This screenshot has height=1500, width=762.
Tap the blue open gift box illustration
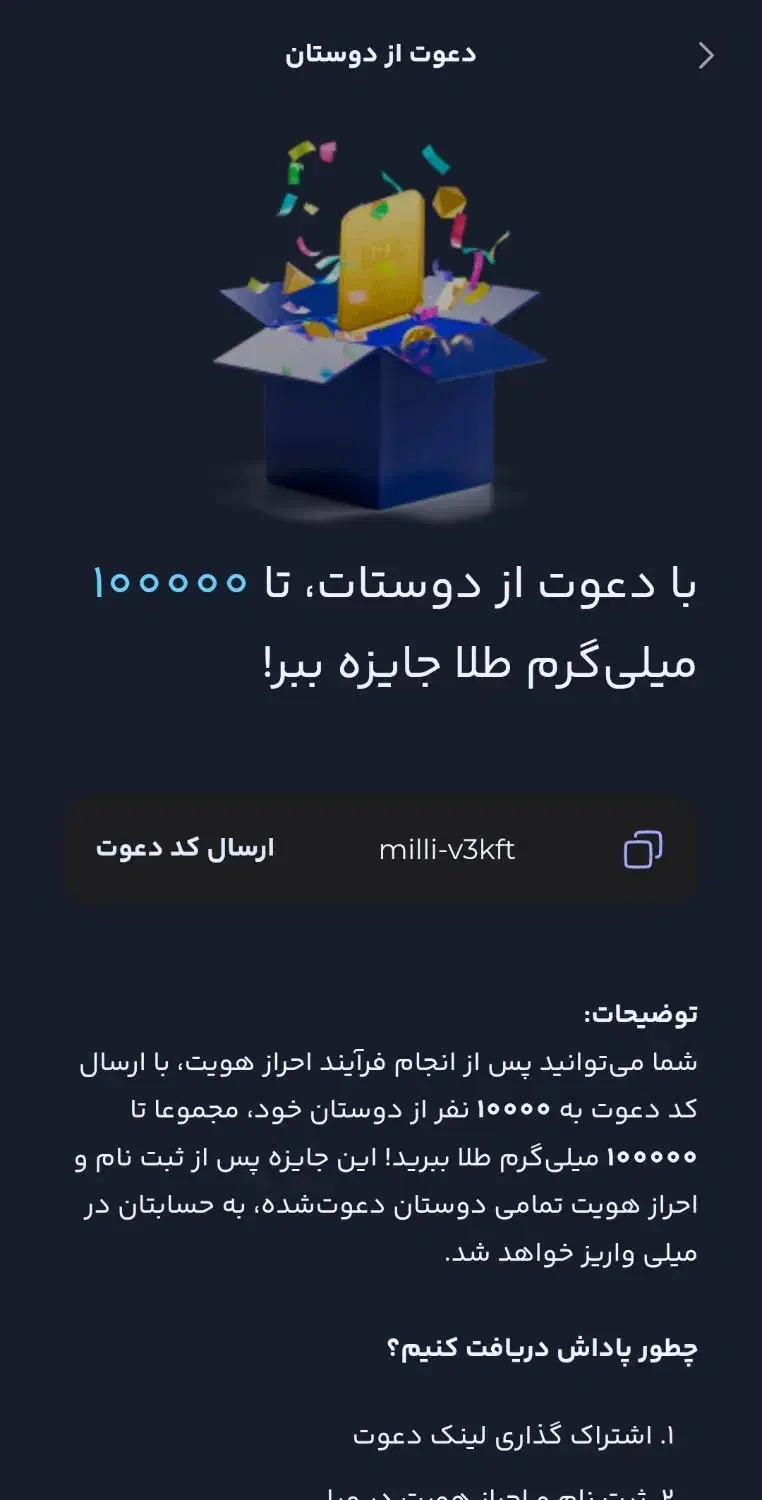coord(380,420)
